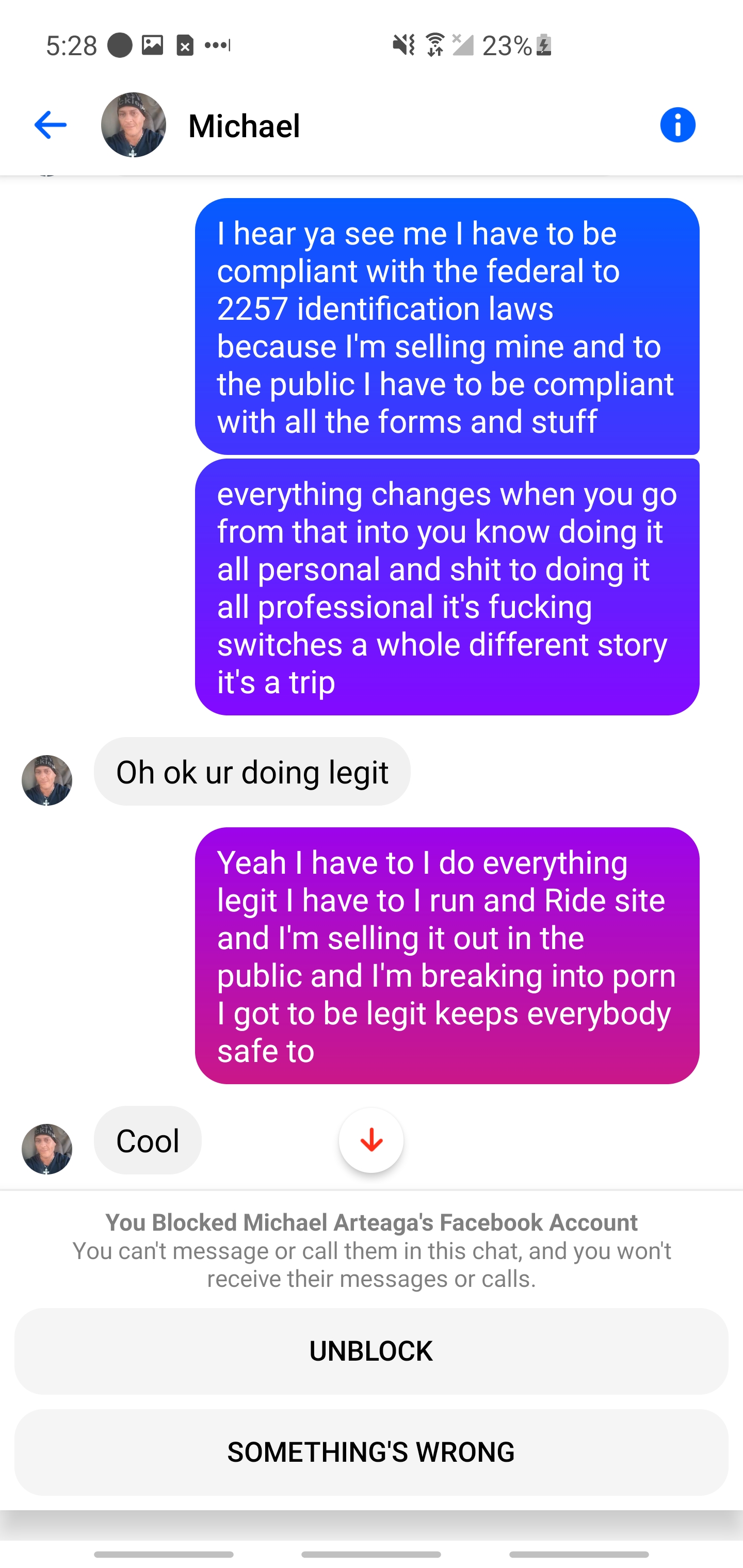This screenshot has height=1568, width=743.
Task: Tap the UNBLOCK button
Action: pos(371,1351)
